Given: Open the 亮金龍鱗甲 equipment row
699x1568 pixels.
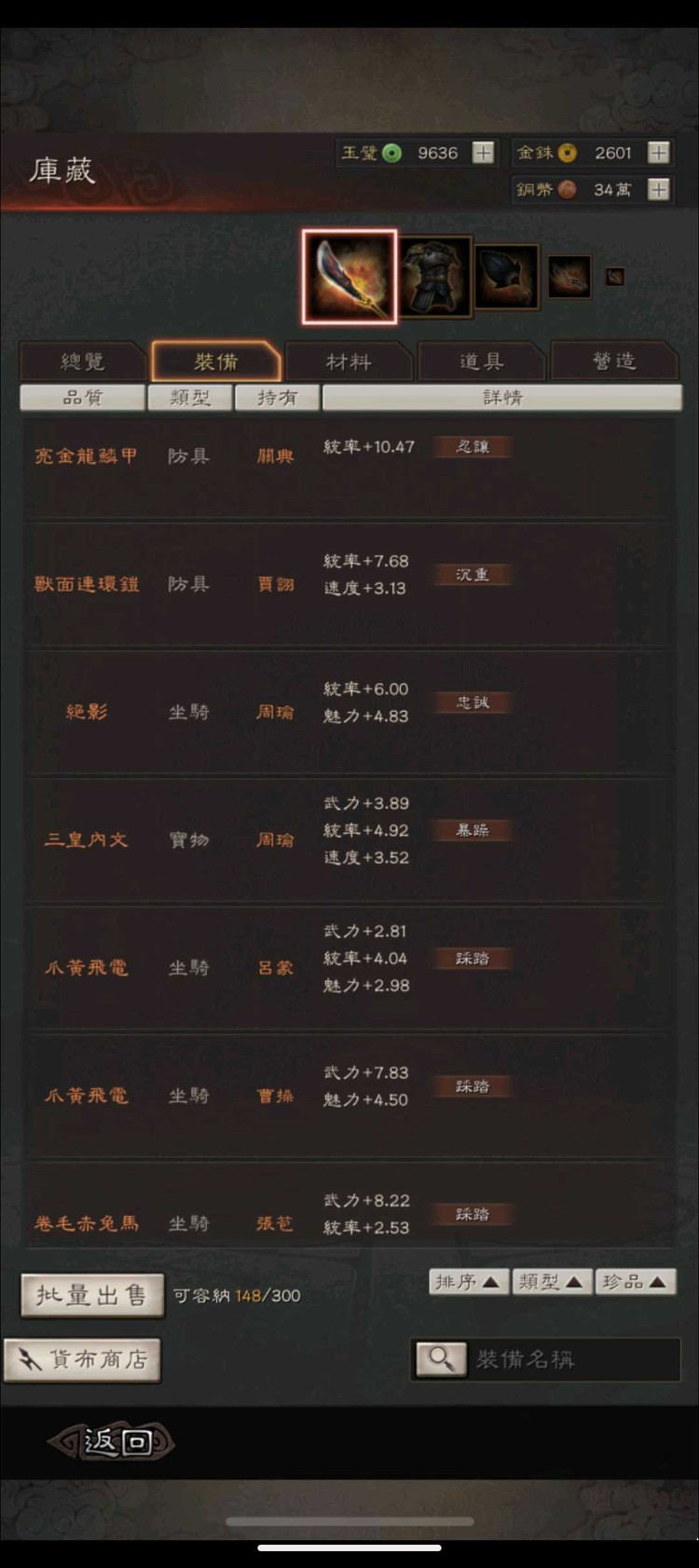Looking at the screenshot, I should pyautogui.click(x=349, y=457).
